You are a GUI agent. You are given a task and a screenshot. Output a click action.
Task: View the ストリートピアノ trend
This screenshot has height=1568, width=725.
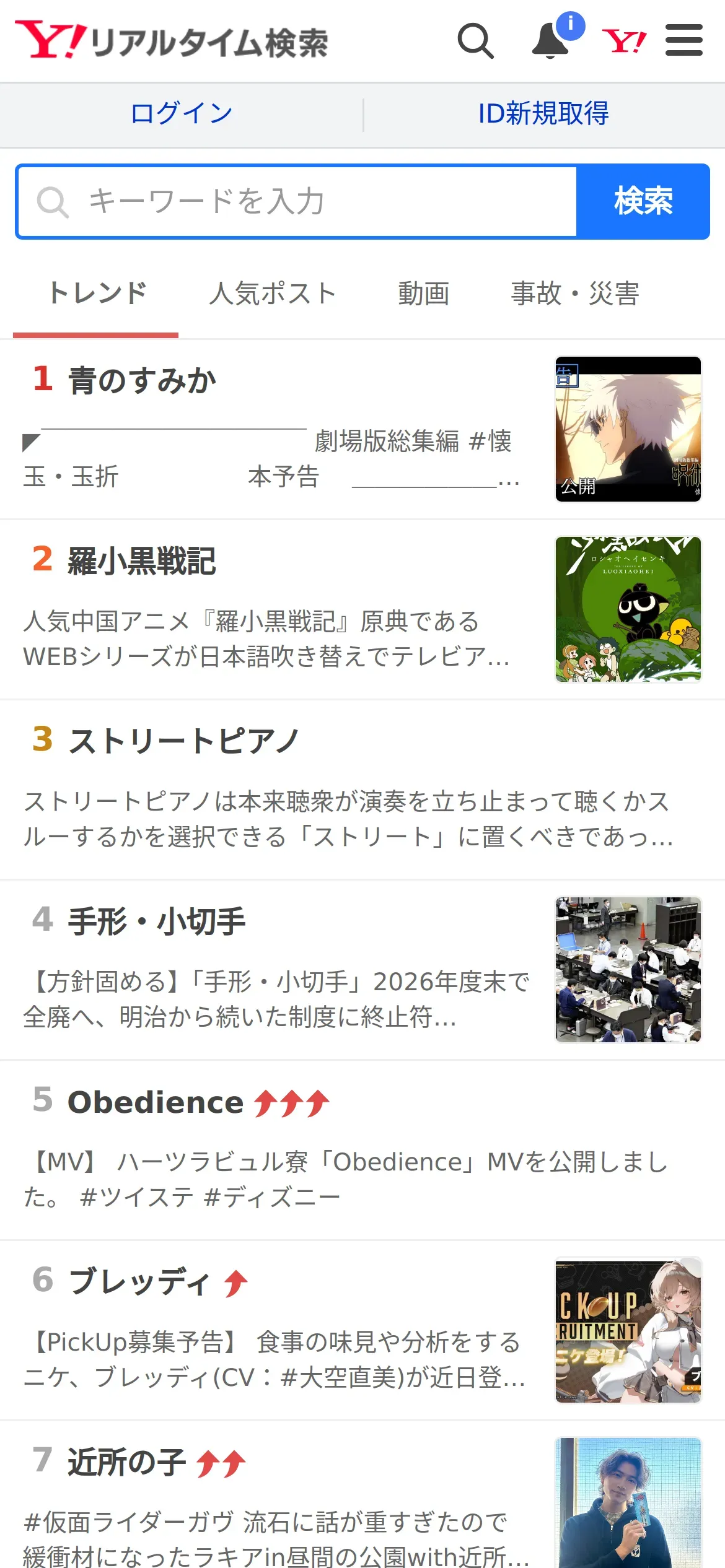(x=183, y=741)
